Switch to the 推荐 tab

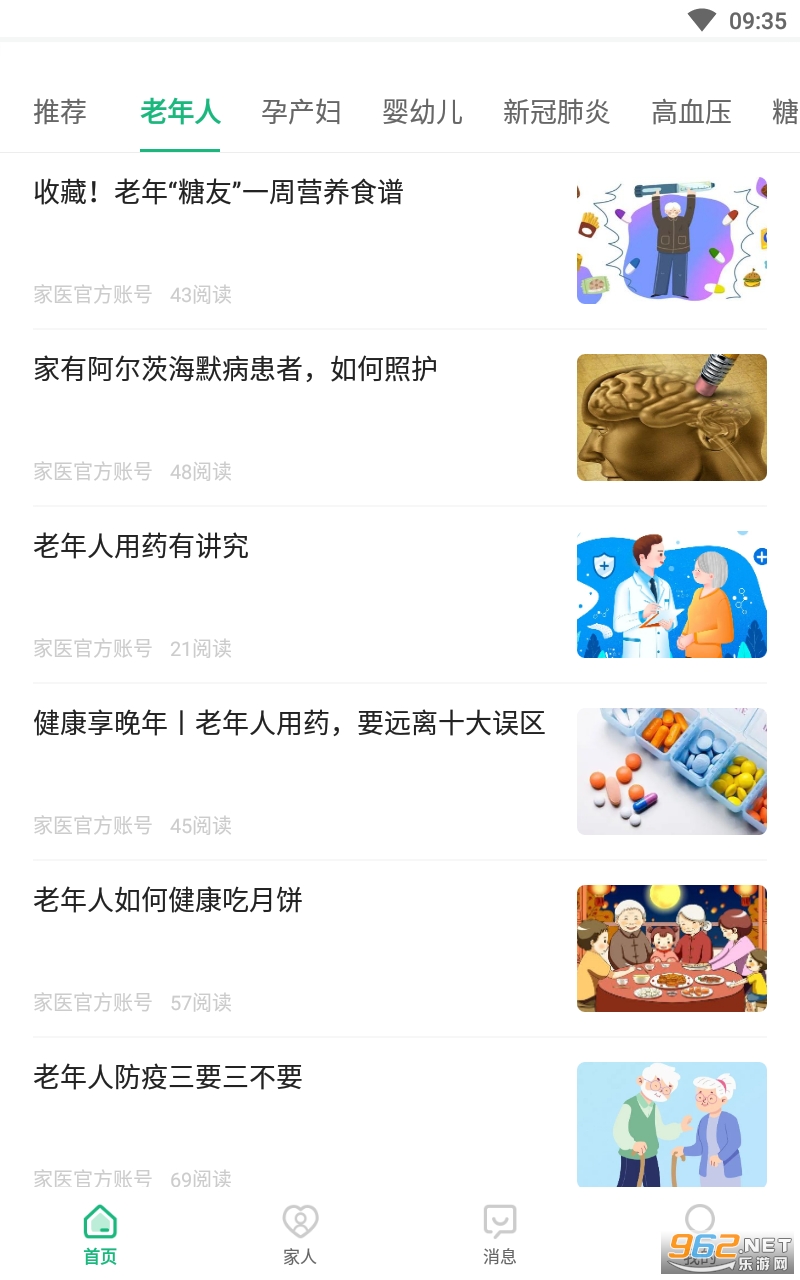pos(60,112)
